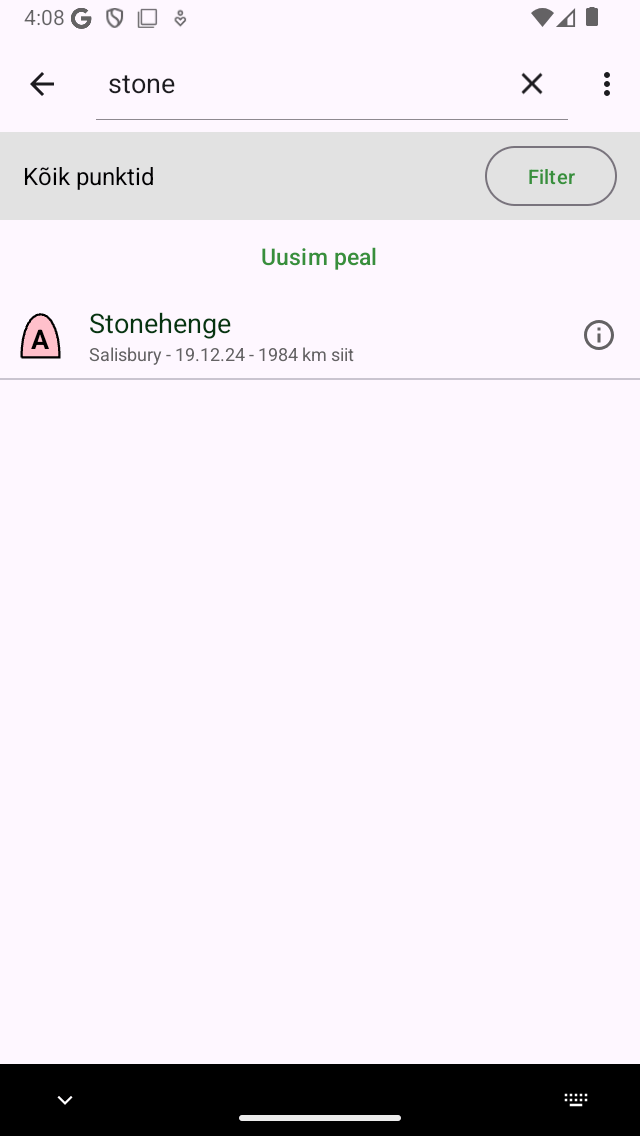Open the overflow menu

606,84
